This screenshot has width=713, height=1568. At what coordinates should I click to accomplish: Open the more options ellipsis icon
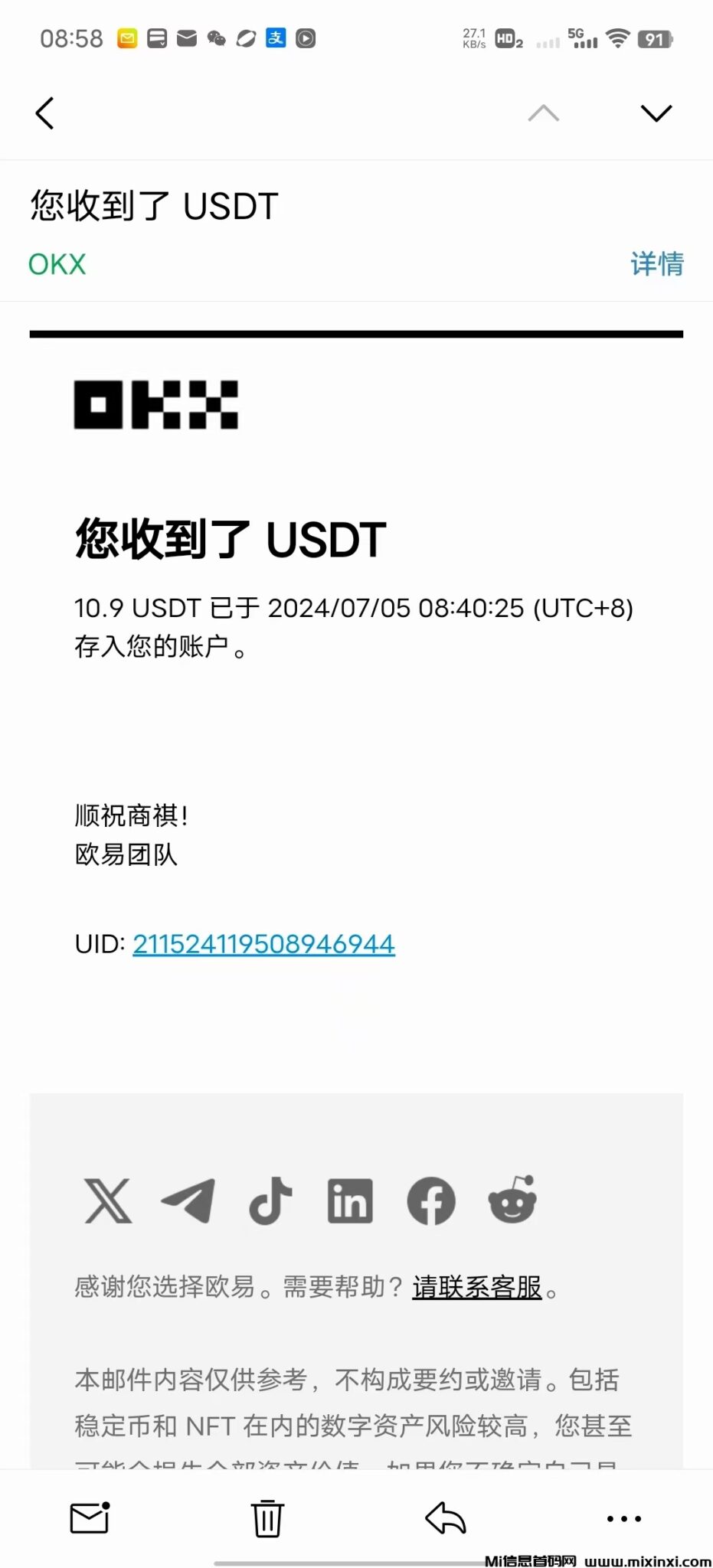[x=623, y=1519]
